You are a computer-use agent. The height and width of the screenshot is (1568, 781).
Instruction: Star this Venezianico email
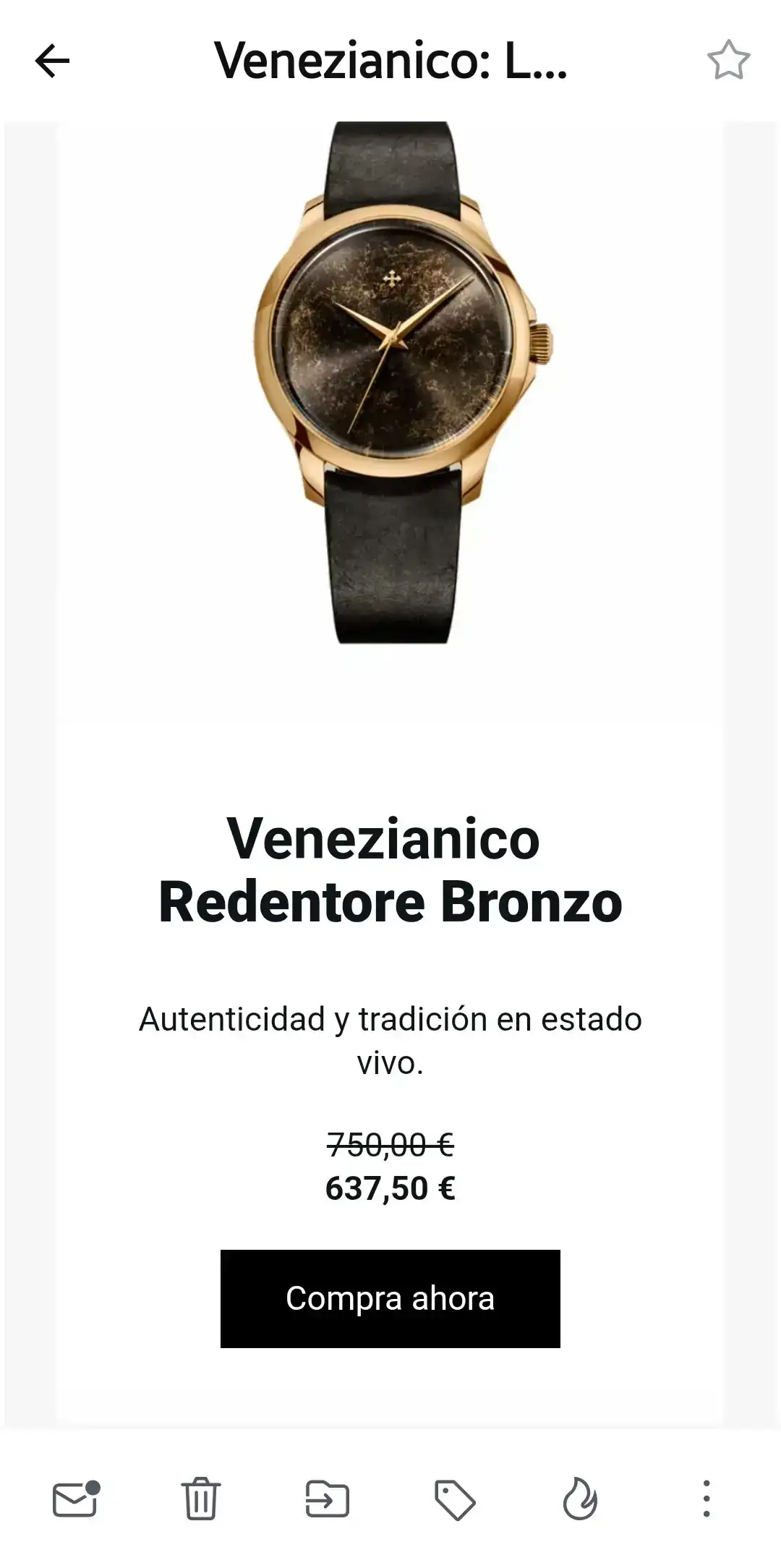[728, 61]
